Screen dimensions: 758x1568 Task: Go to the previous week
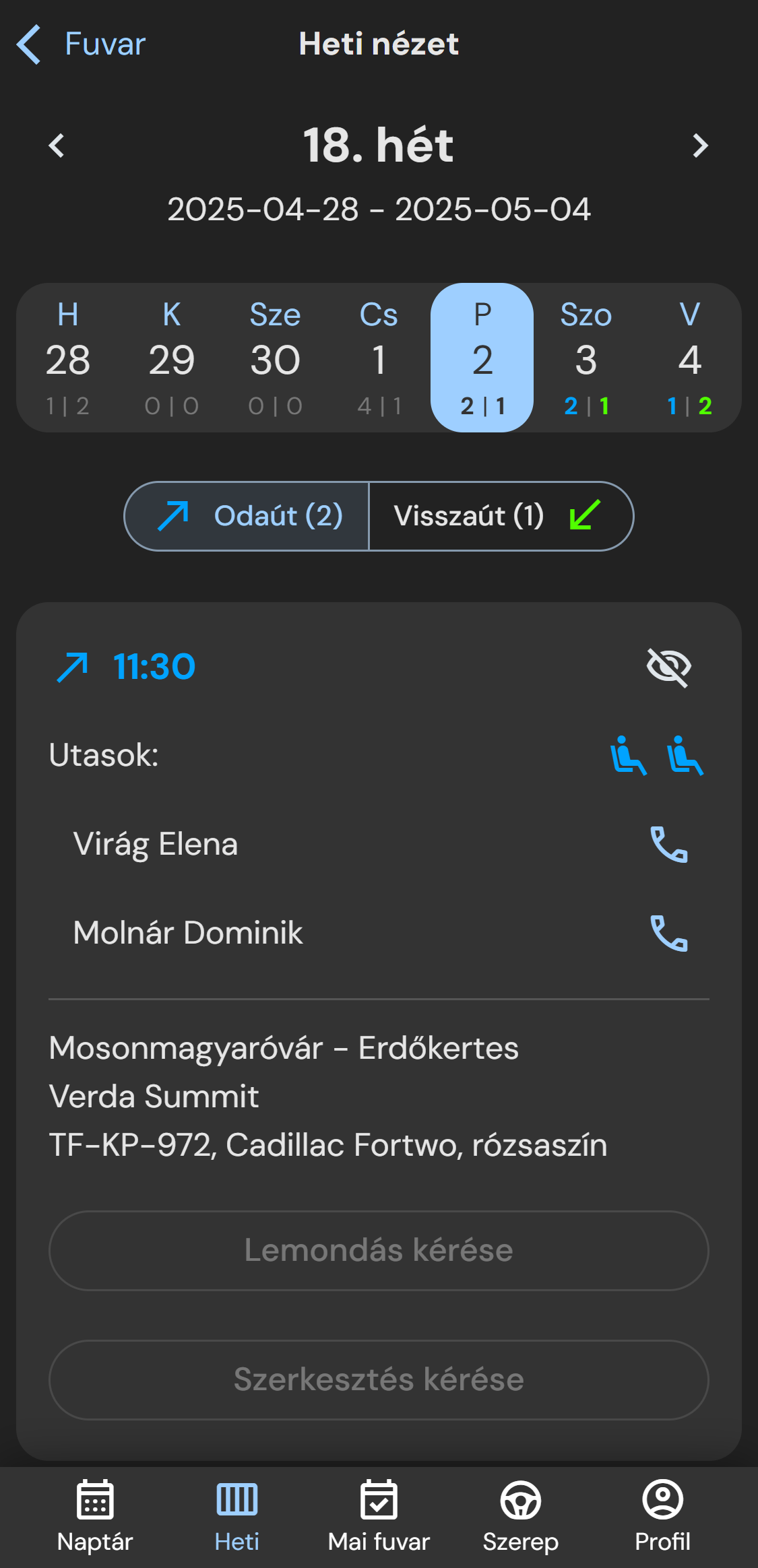(57, 145)
